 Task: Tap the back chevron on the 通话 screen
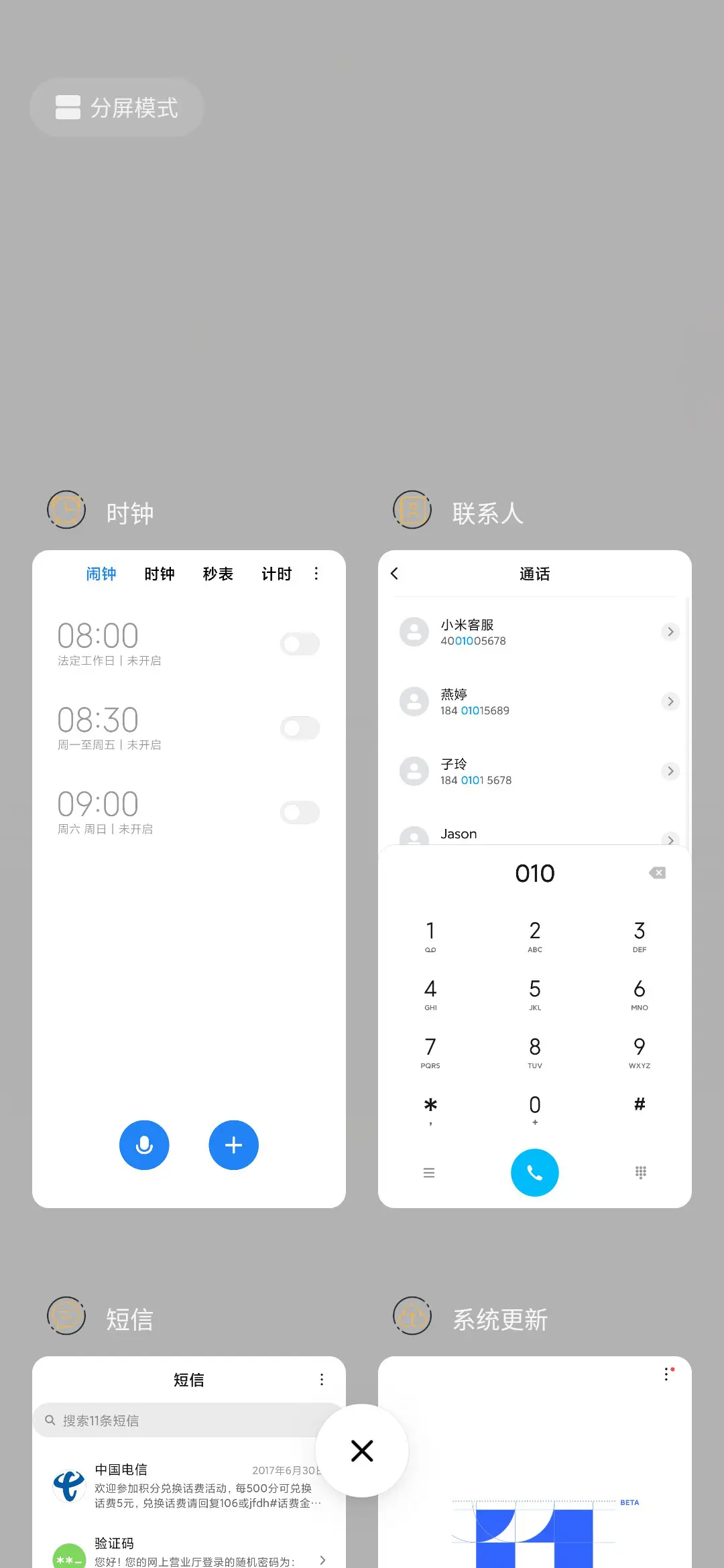pos(395,574)
